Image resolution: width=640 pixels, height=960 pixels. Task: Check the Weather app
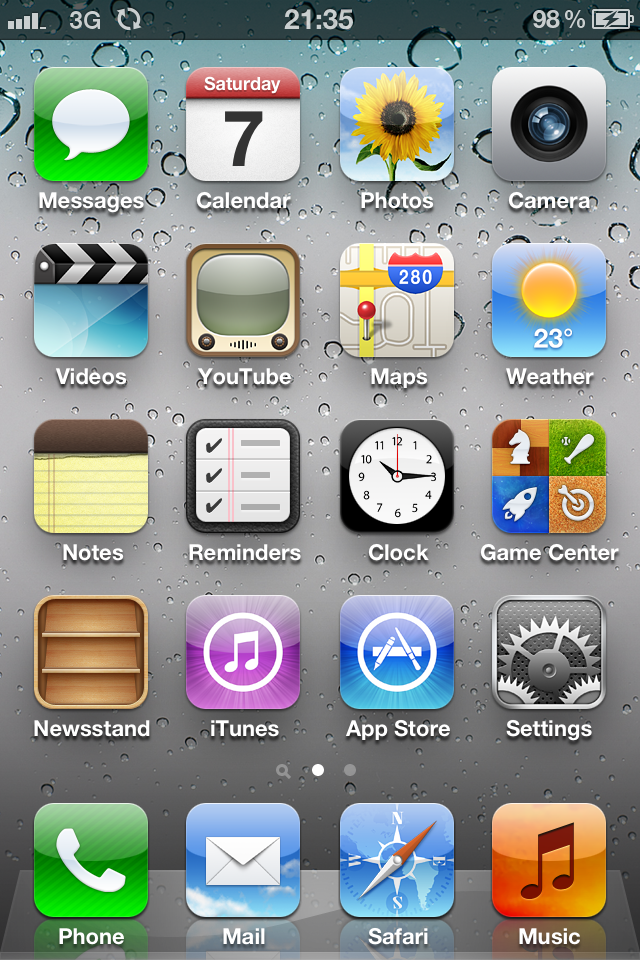[x=548, y=300]
